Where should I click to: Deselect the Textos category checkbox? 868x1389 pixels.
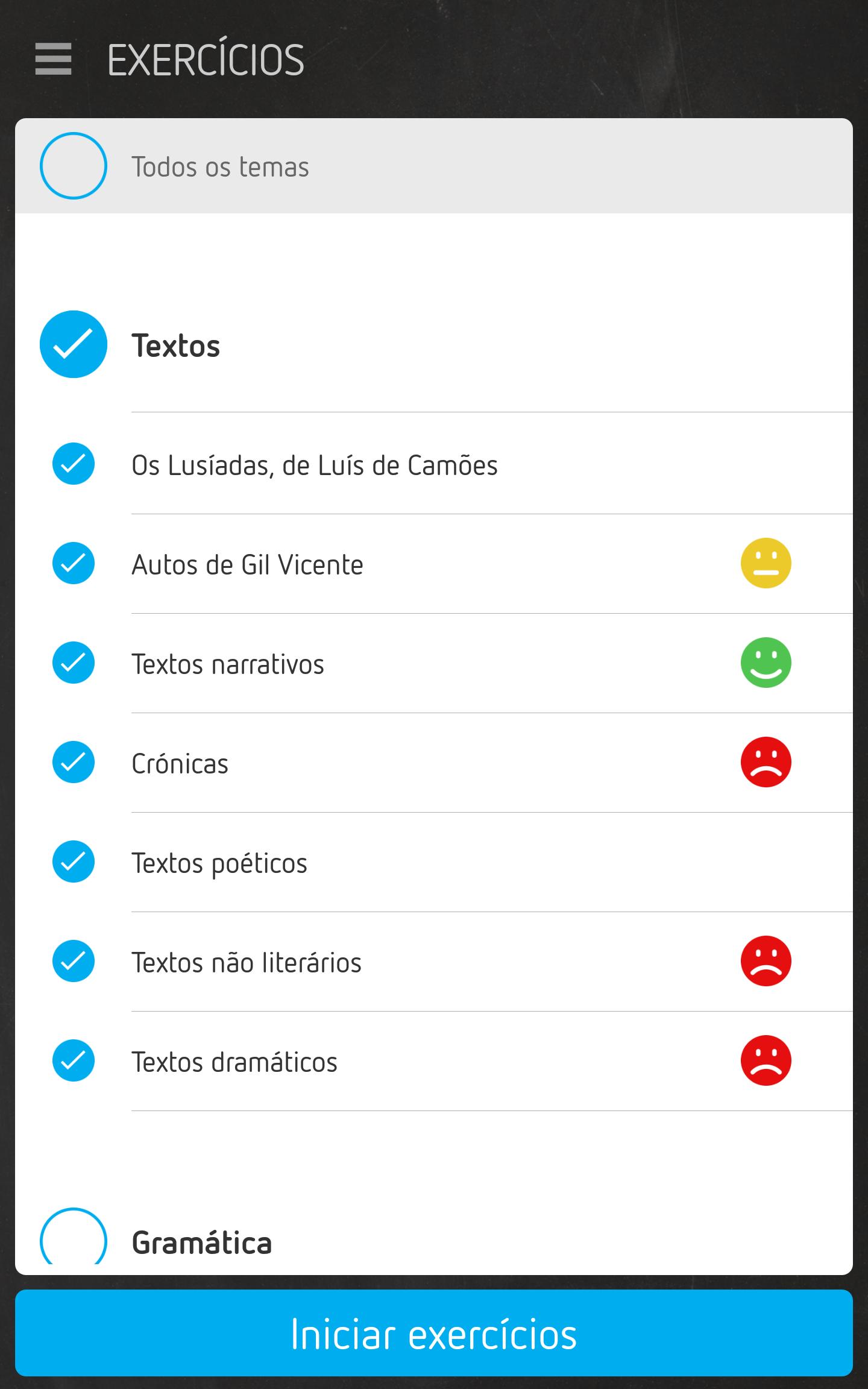click(x=74, y=344)
